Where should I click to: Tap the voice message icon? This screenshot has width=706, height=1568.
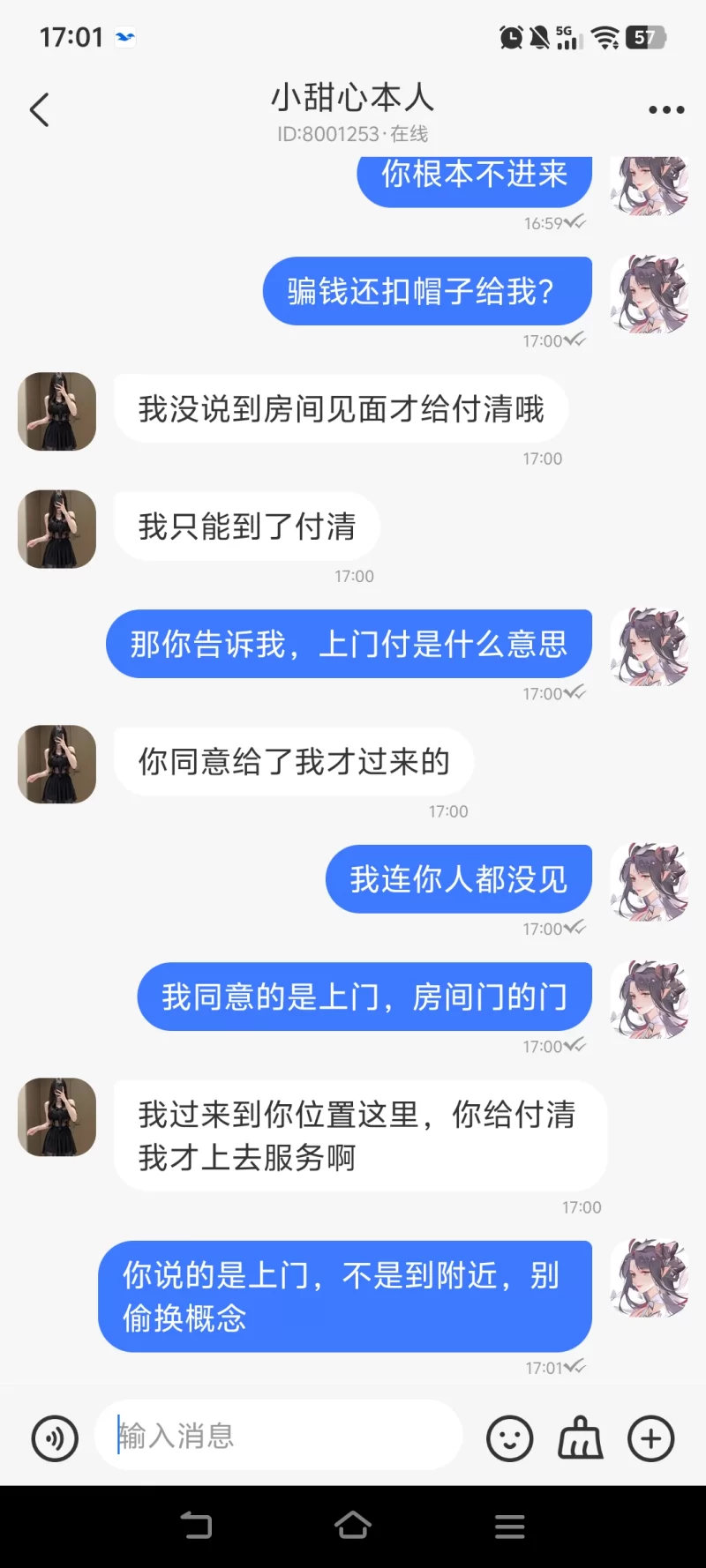coord(55,1438)
